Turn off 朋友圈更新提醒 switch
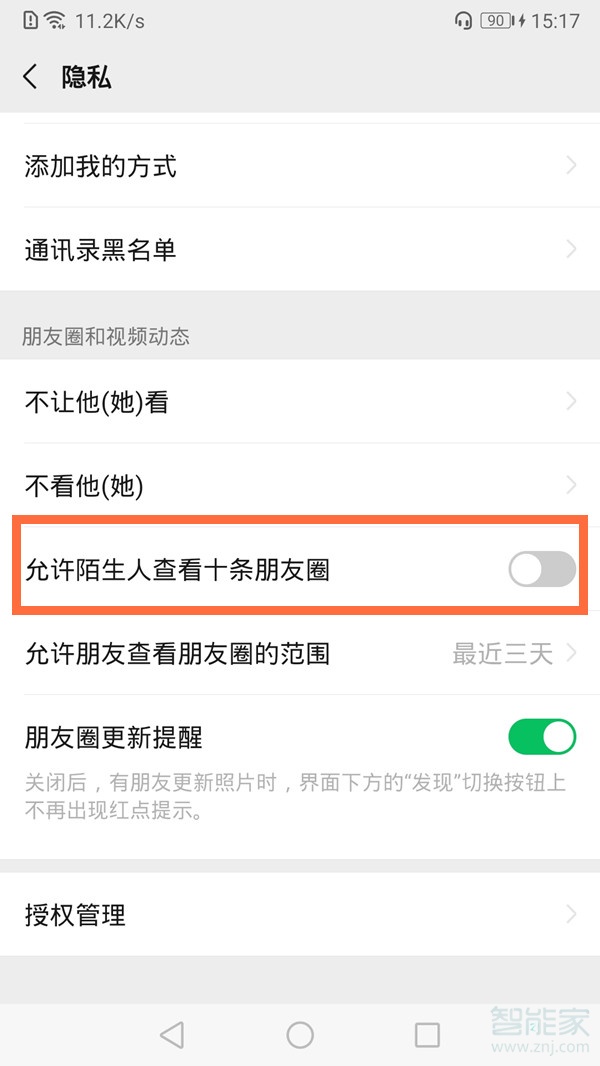600x1066 pixels. pos(542,737)
